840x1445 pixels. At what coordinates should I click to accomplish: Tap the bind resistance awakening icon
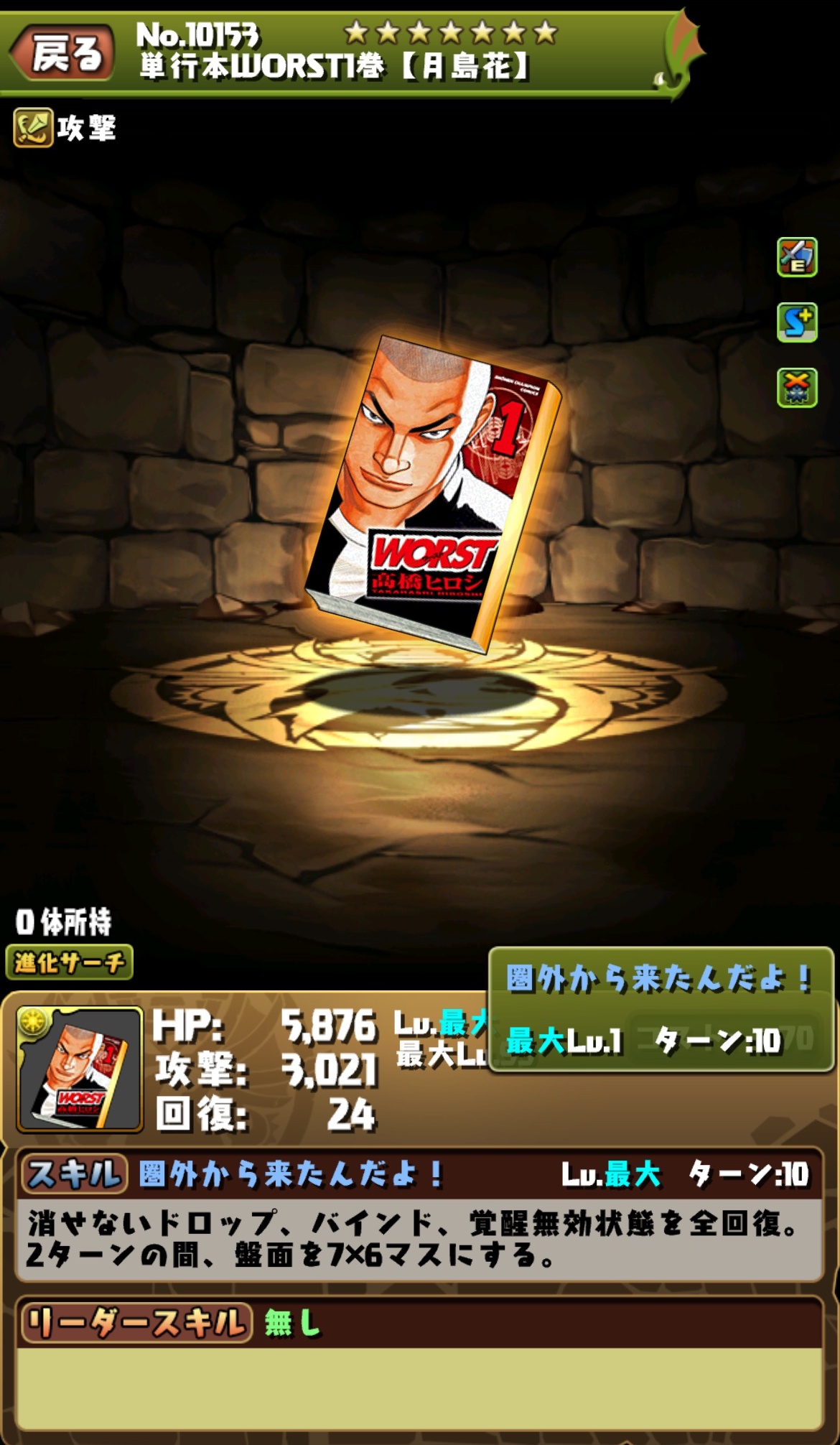point(797,388)
